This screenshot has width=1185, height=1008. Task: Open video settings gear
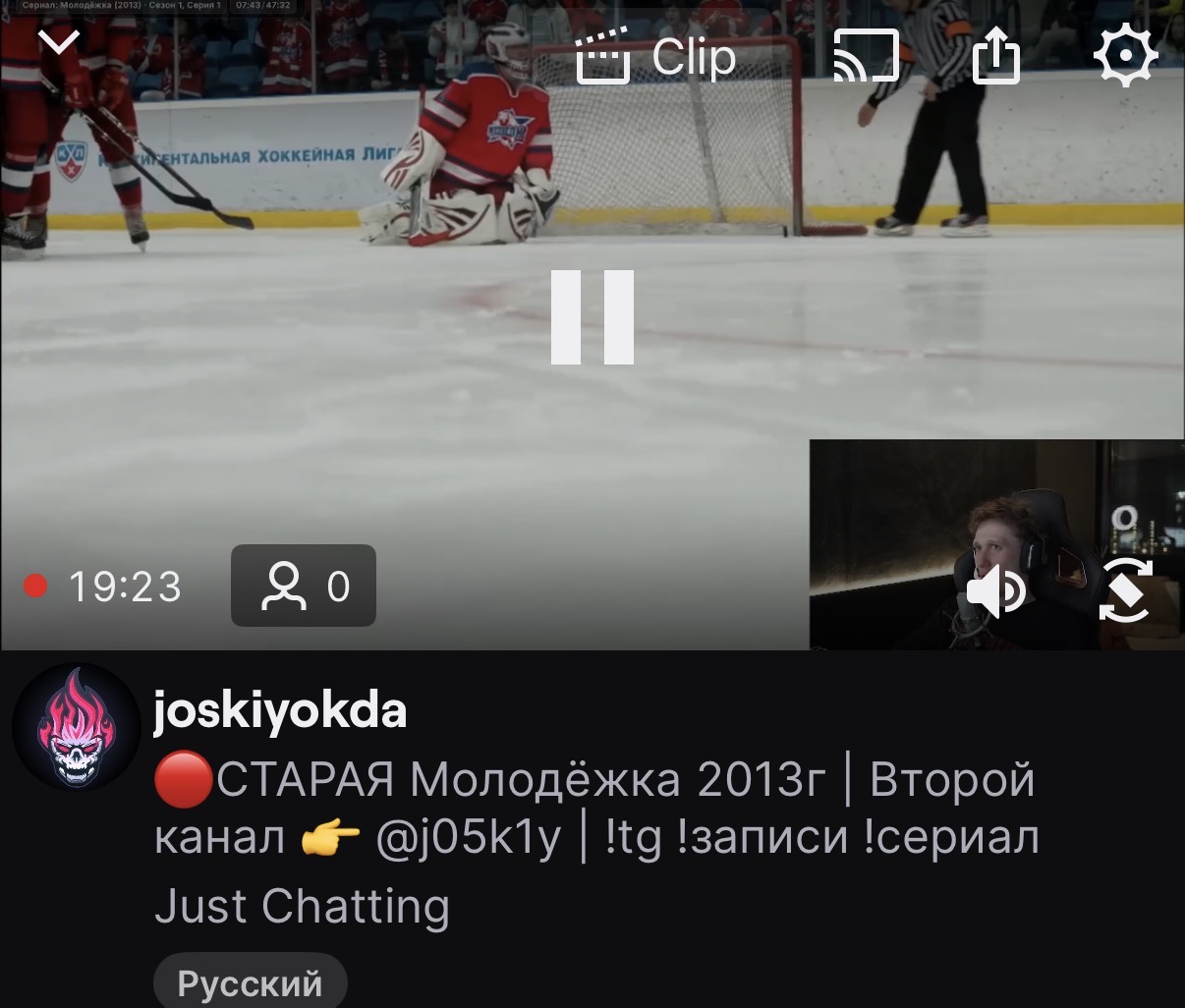[1125, 56]
